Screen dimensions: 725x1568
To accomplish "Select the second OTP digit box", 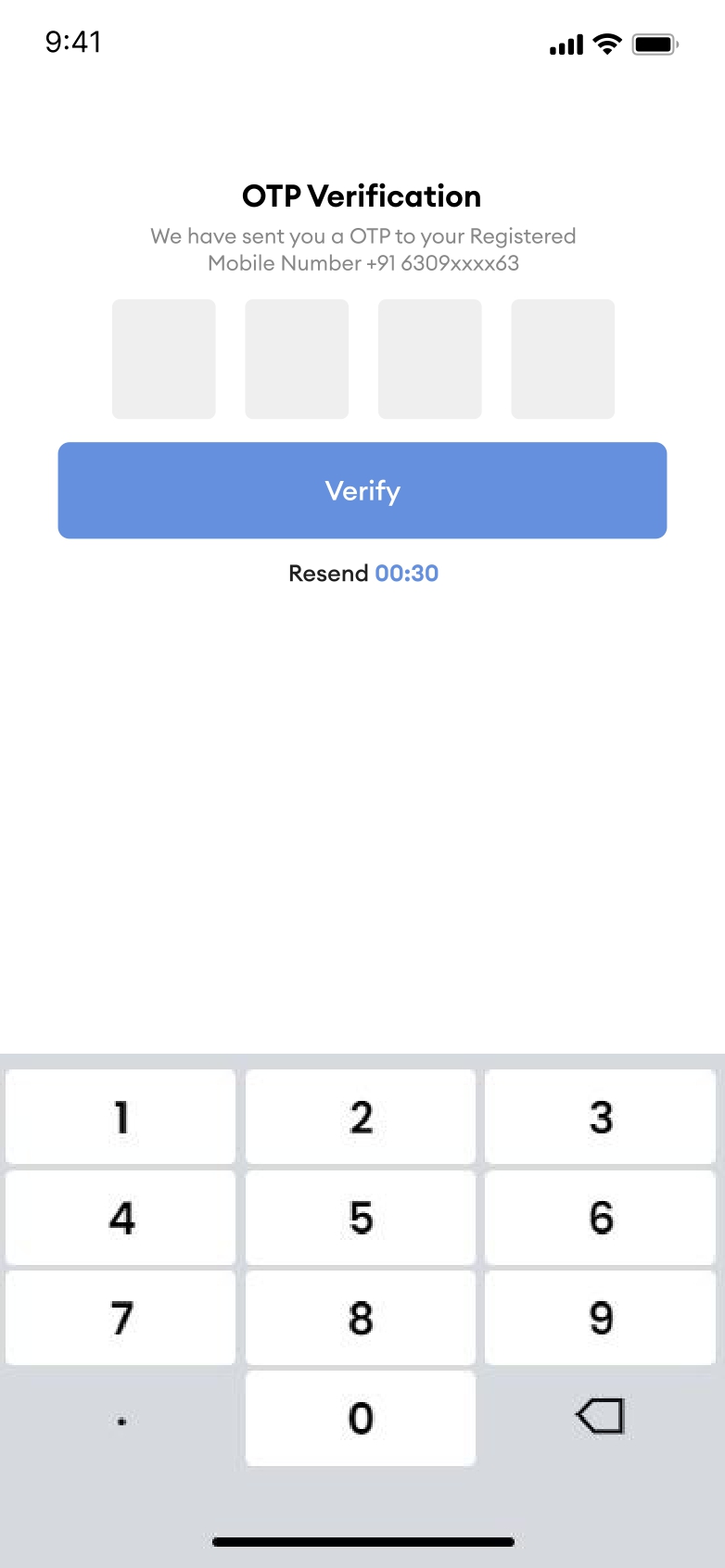I will click(297, 359).
